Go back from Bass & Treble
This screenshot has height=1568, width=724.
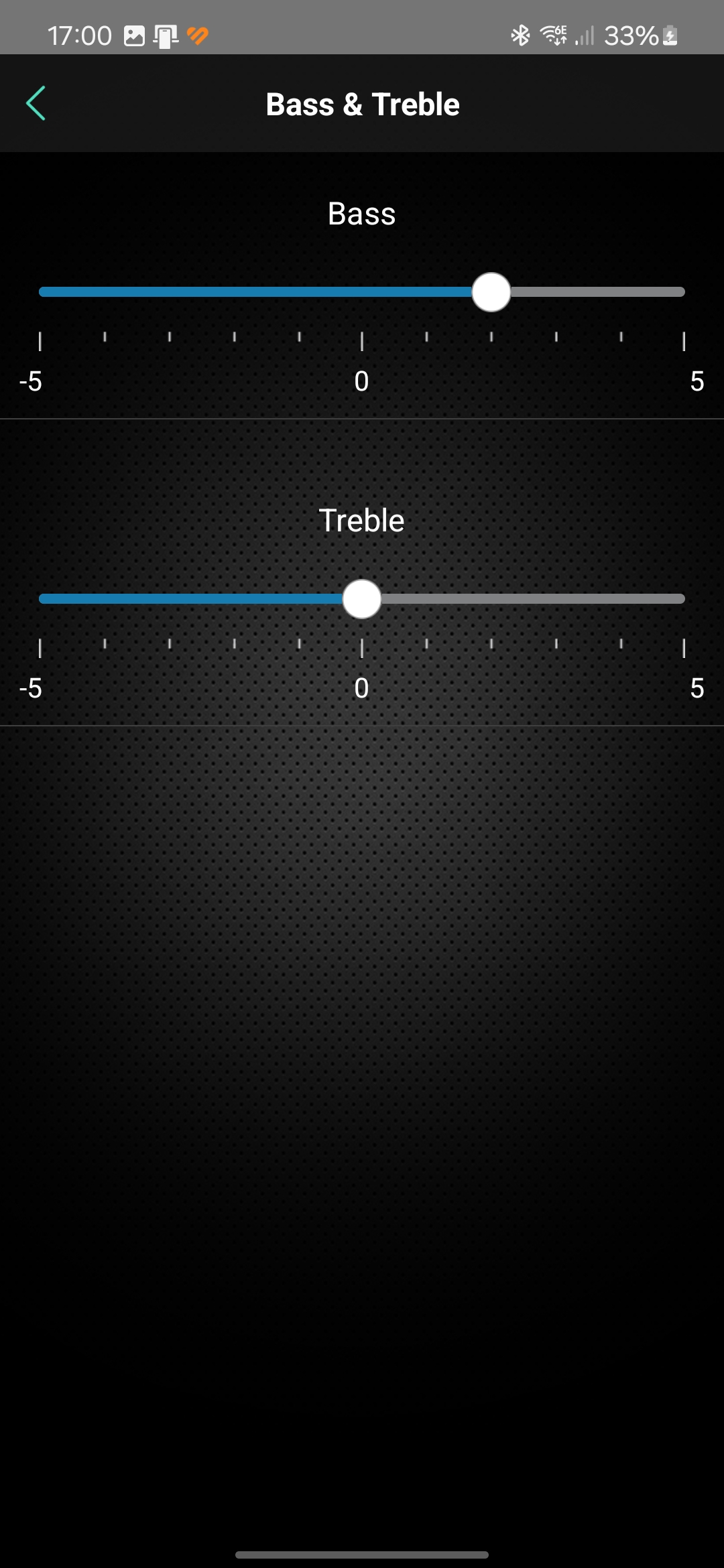[36, 103]
